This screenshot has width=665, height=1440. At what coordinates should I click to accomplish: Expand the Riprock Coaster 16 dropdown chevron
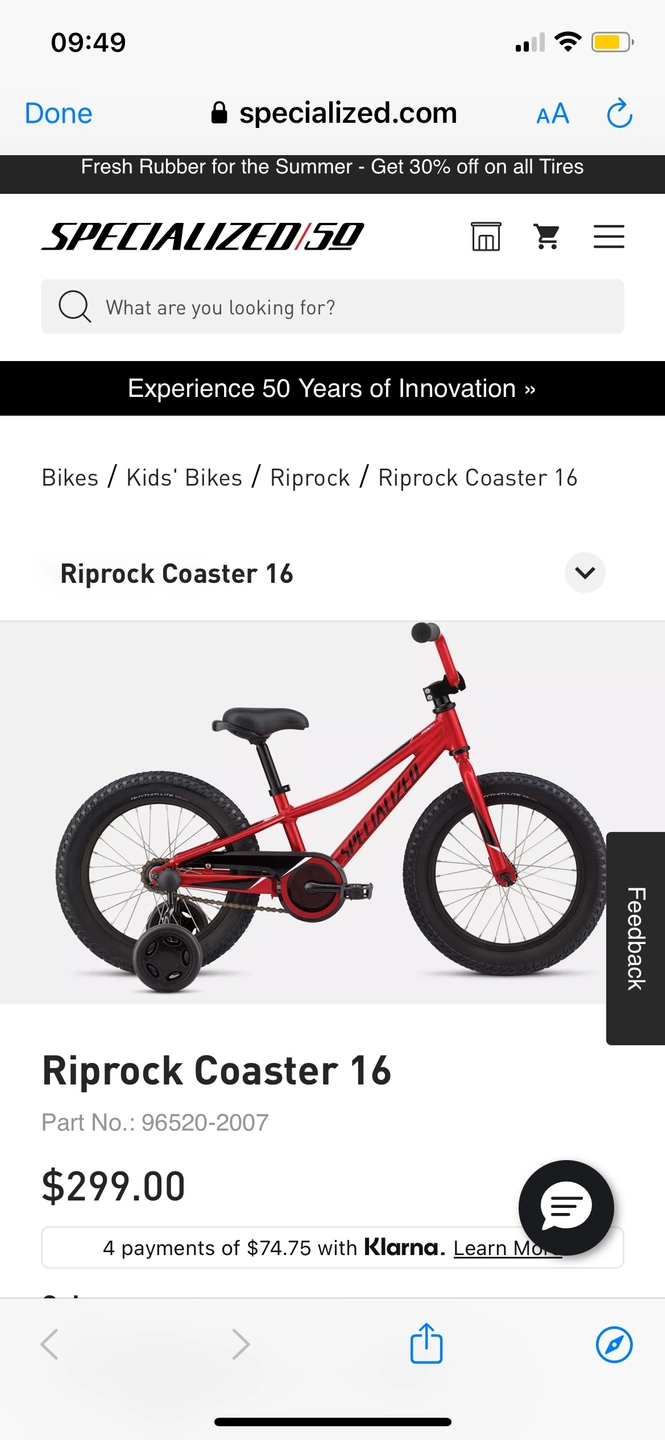(x=585, y=573)
